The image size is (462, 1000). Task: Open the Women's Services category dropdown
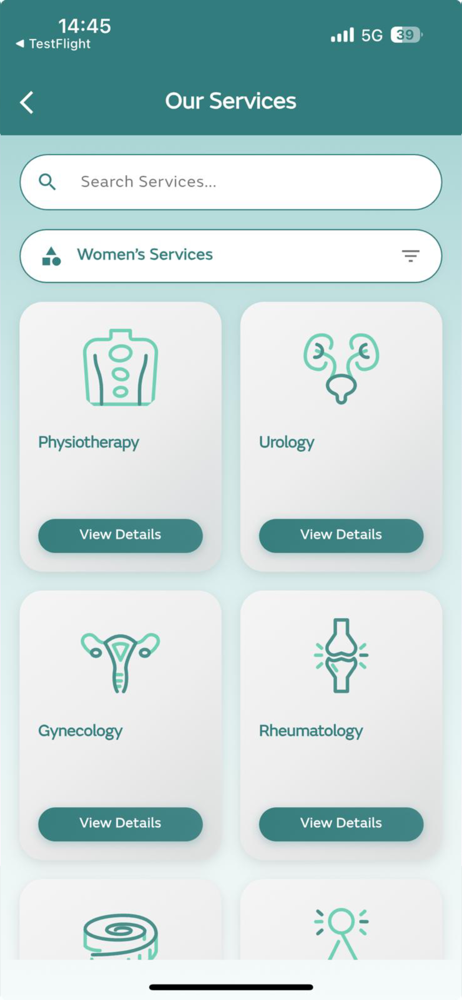tap(230, 256)
